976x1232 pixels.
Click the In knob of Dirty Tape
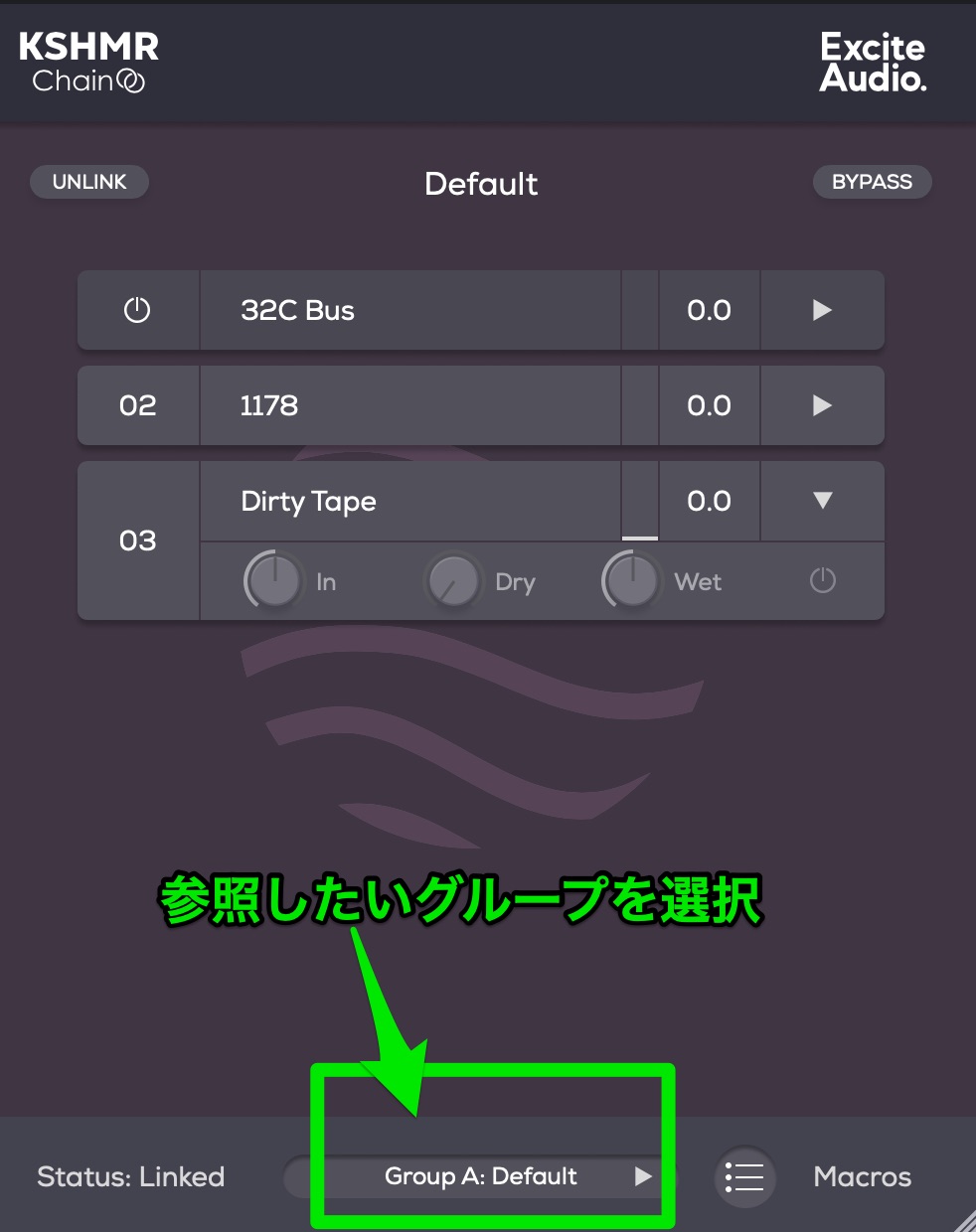273,581
